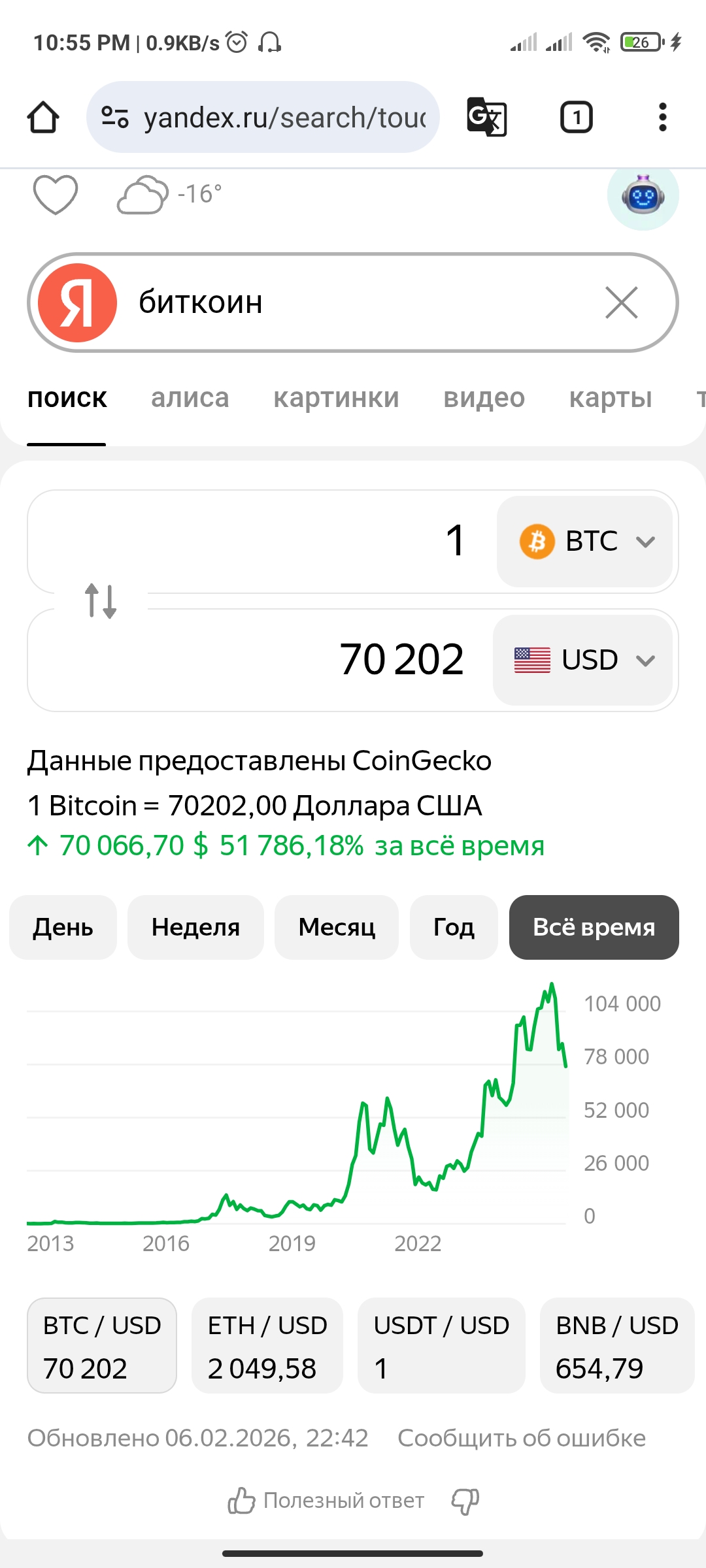Viewport: 706px width, 1568px height.
Task: Open the browser overflow menu
Action: click(662, 118)
